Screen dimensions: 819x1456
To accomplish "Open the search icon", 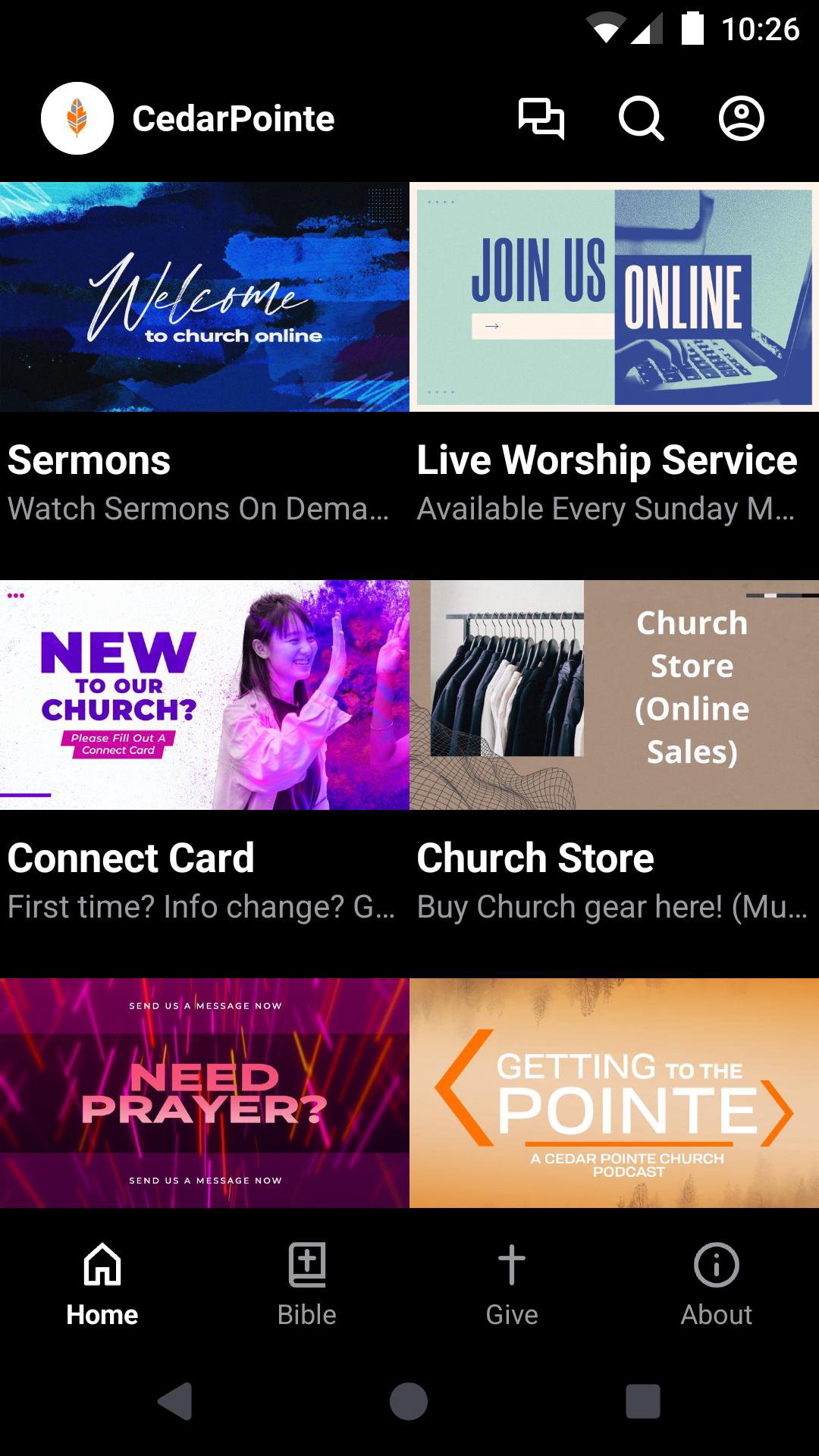I will click(x=641, y=119).
